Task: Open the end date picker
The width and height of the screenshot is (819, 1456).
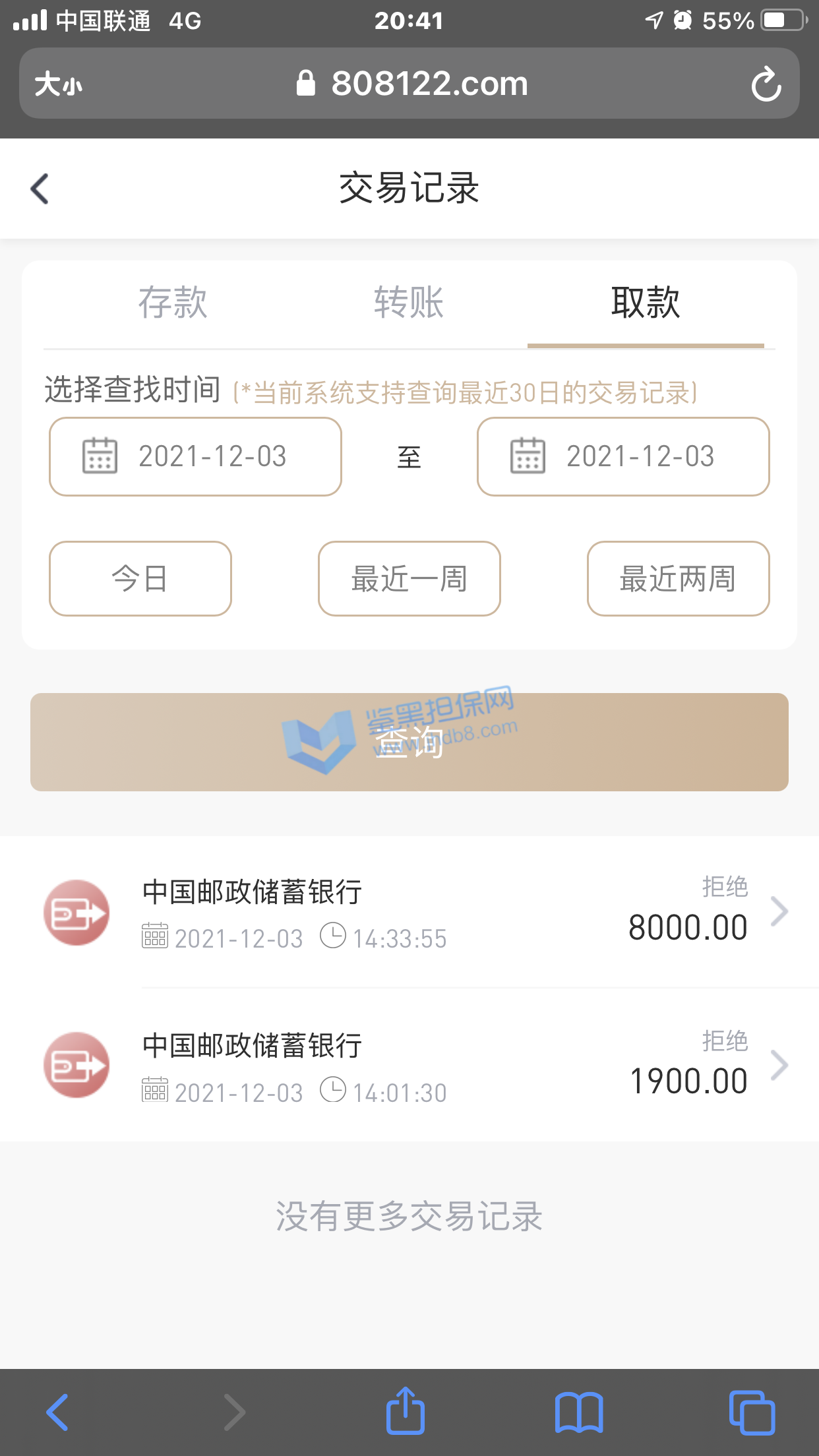Action: point(623,456)
